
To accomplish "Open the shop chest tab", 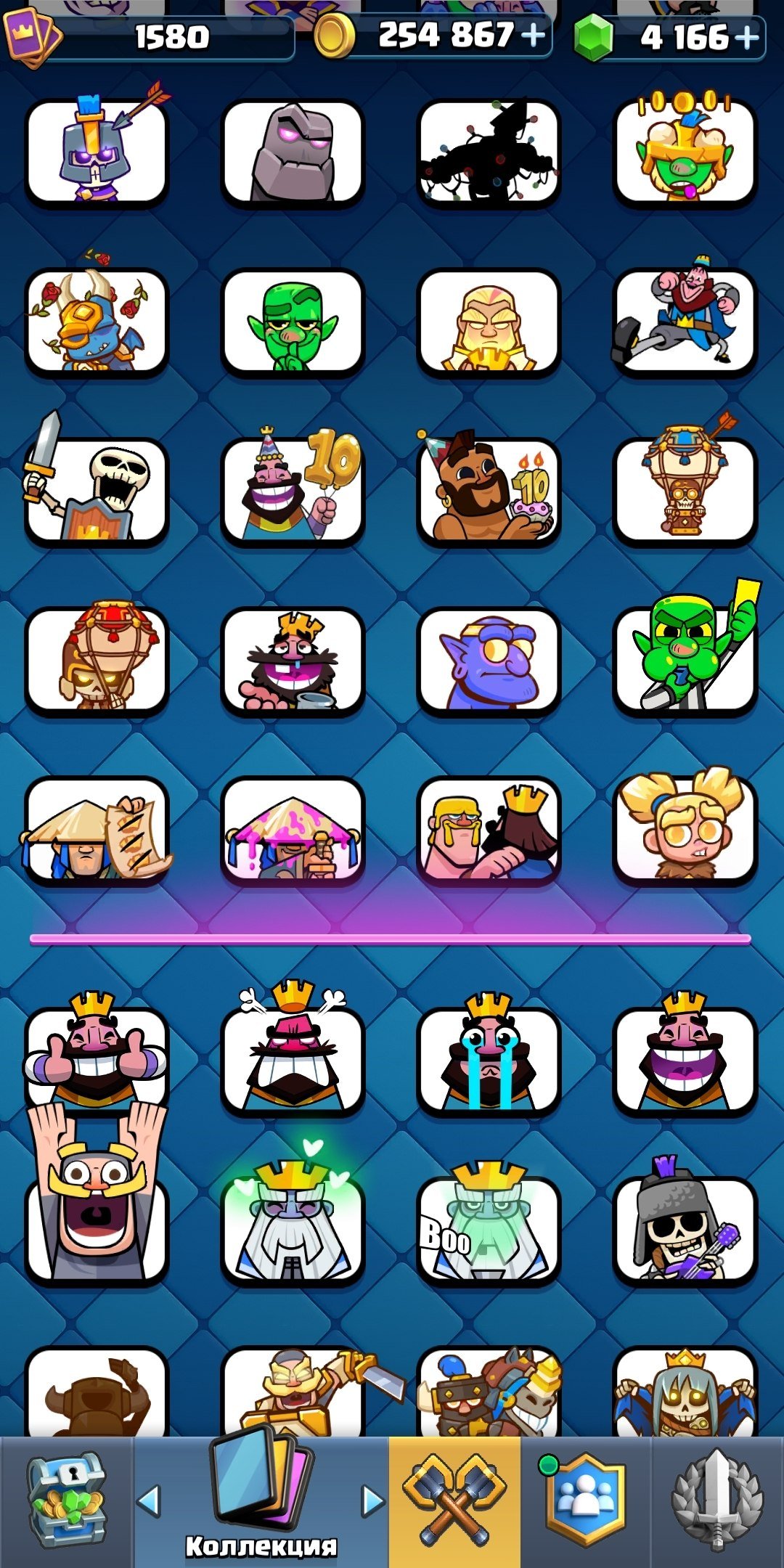I will (x=67, y=1502).
